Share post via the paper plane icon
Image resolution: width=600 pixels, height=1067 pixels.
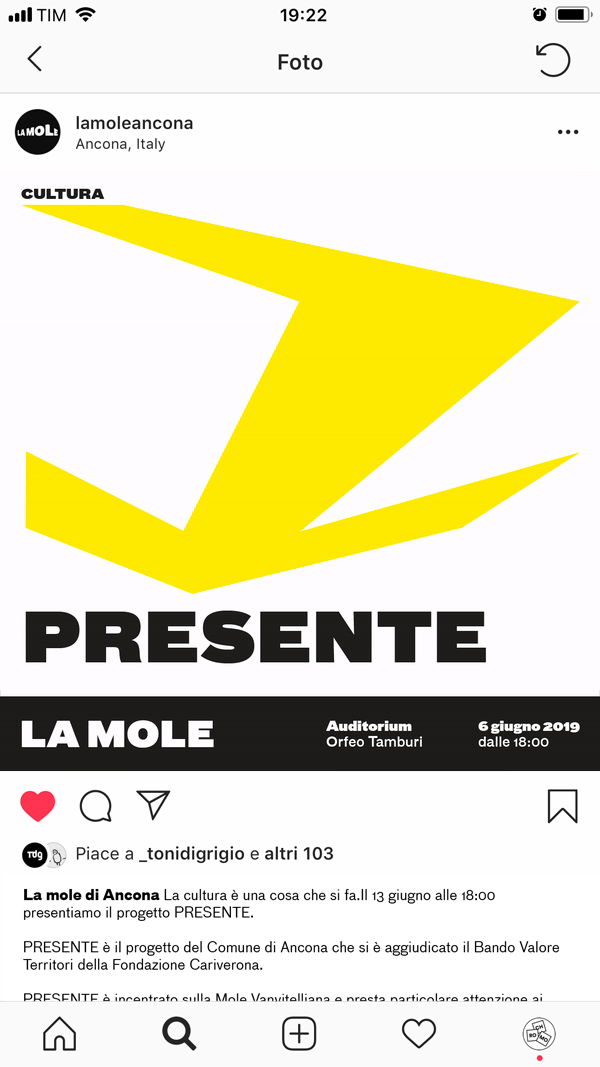click(153, 805)
